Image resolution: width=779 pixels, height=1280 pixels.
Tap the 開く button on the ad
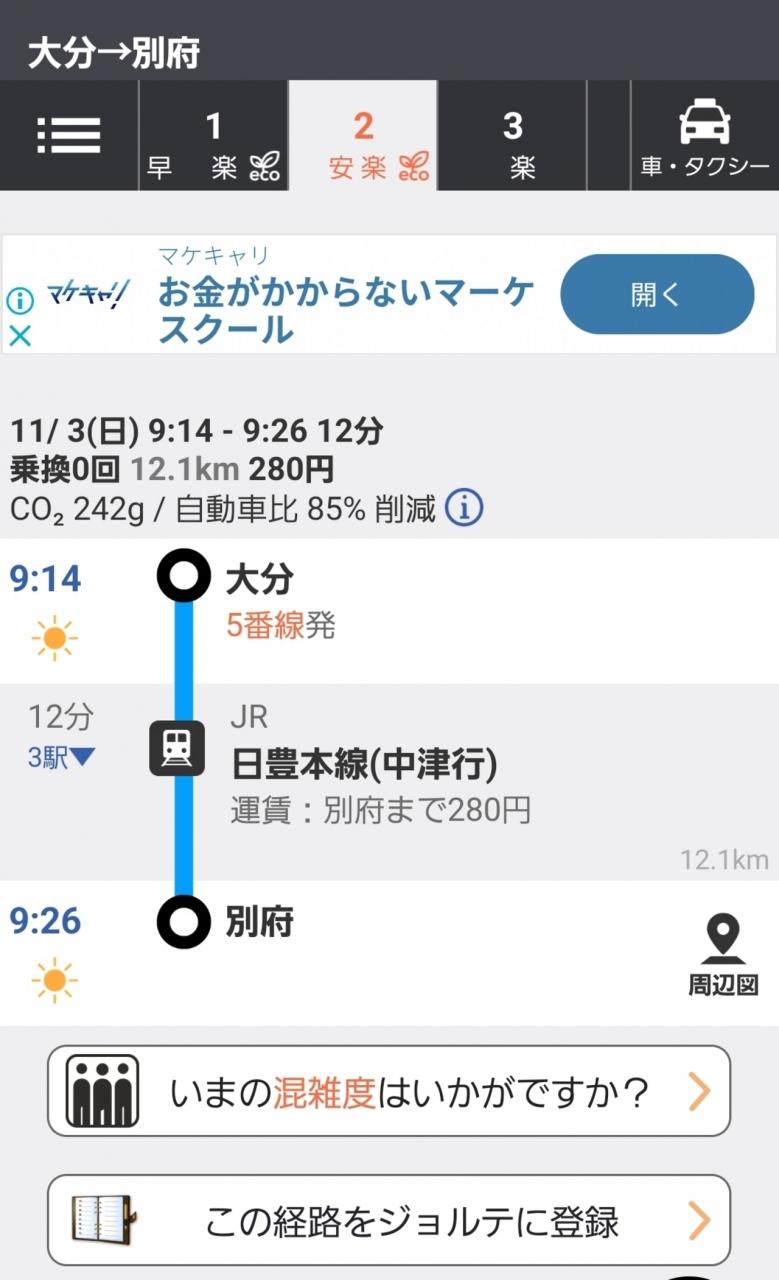tap(656, 294)
